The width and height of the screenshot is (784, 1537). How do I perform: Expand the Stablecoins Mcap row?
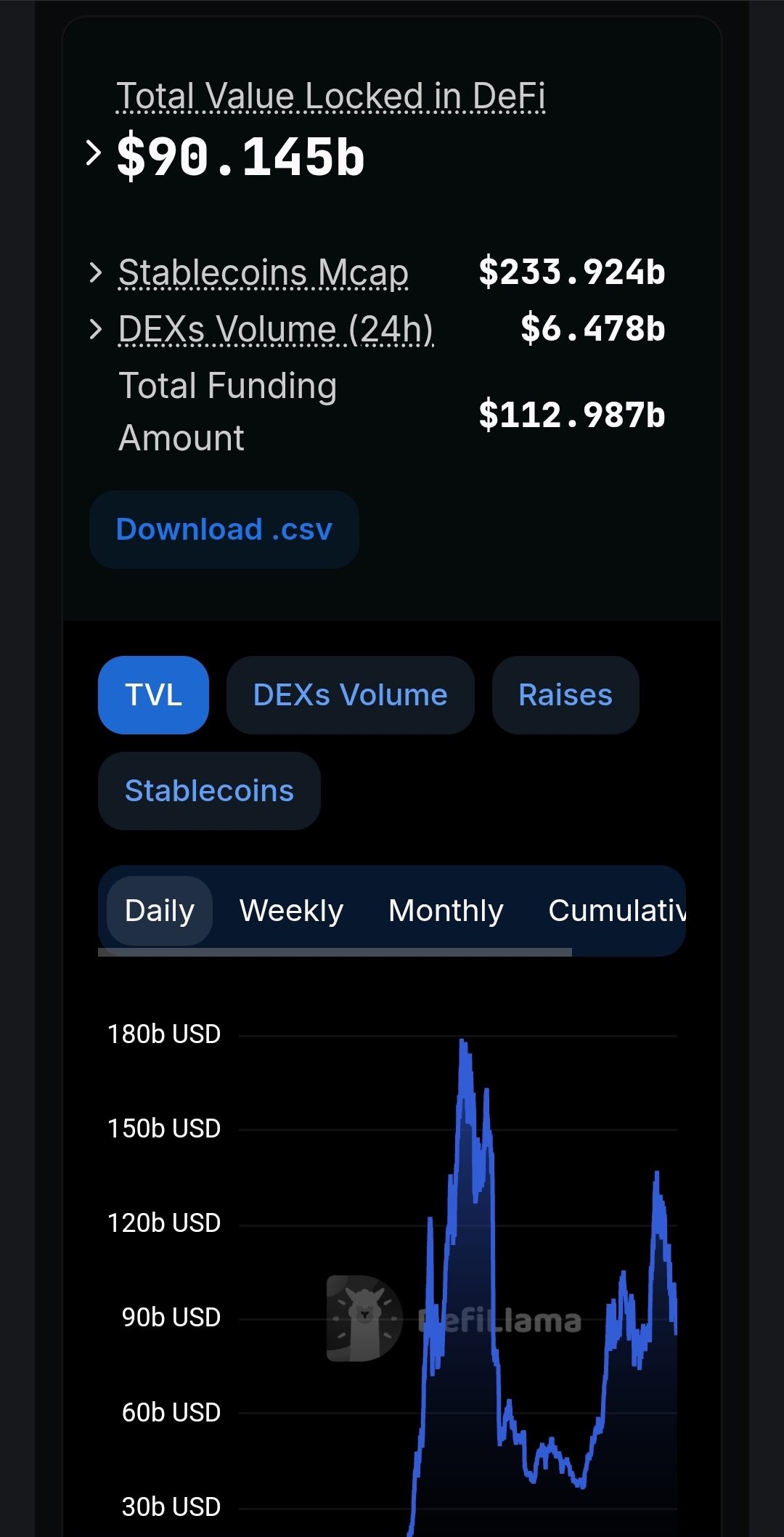pyautogui.click(x=95, y=272)
